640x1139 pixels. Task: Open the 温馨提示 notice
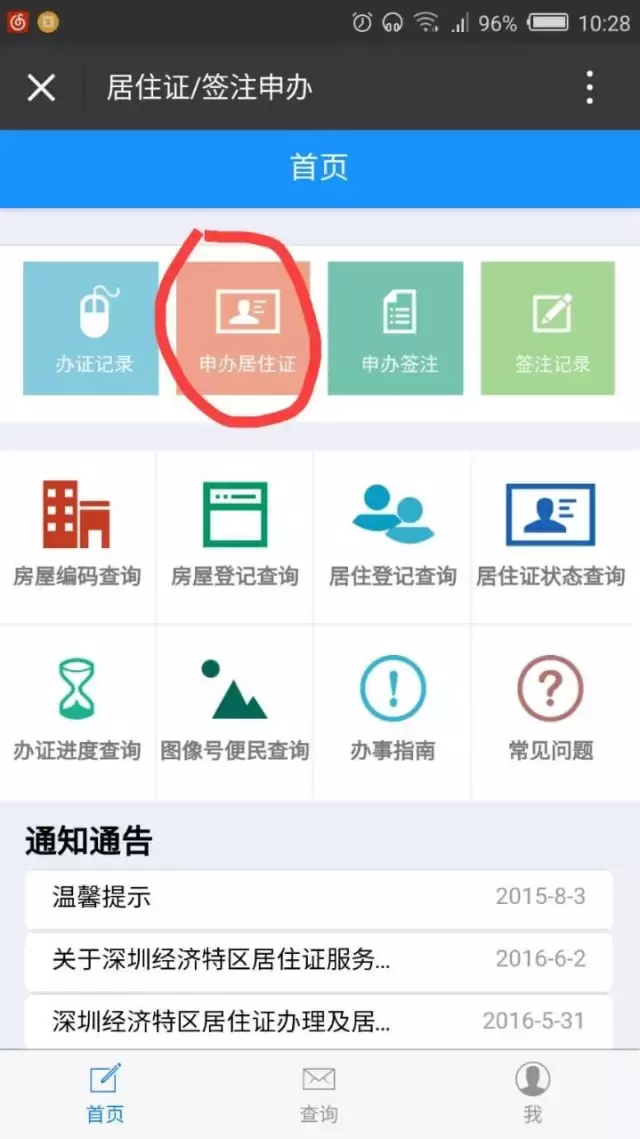pyautogui.click(x=319, y=897)
